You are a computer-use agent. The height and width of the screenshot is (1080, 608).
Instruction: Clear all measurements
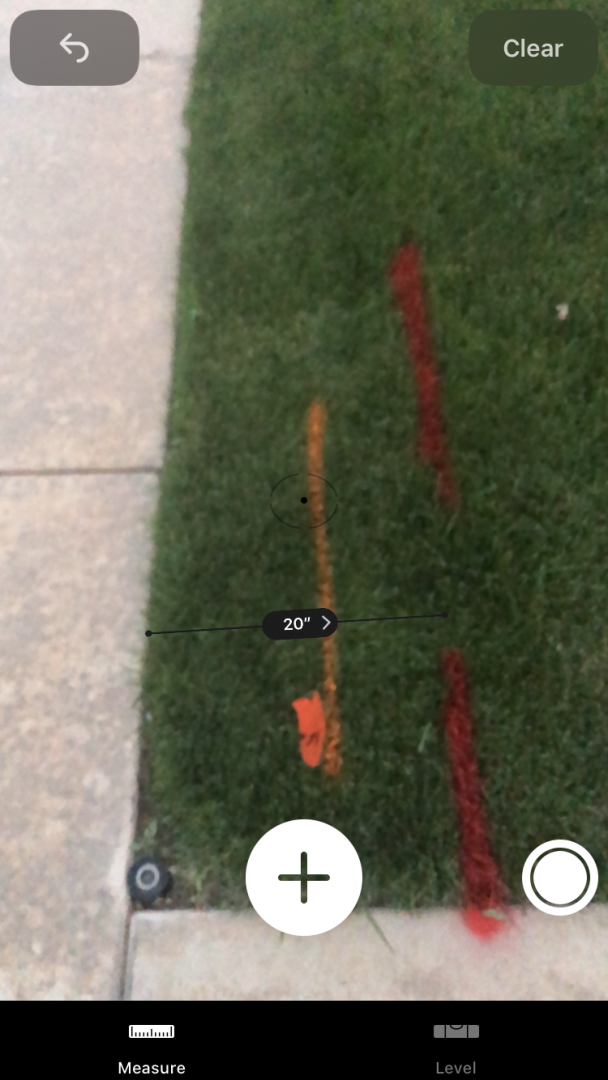533,48
